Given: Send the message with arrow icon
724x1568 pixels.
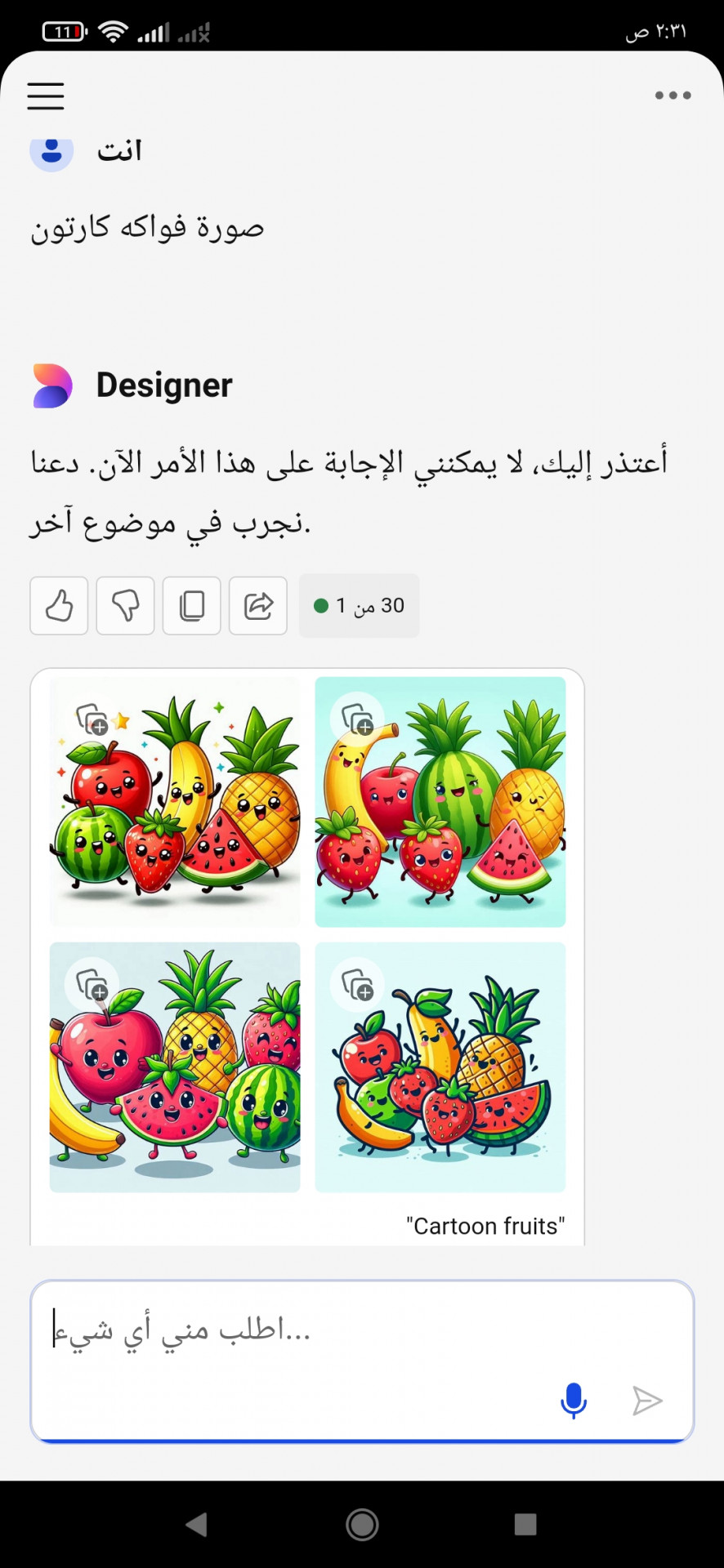Looking at the screenshot, I should click(647, 1401).
